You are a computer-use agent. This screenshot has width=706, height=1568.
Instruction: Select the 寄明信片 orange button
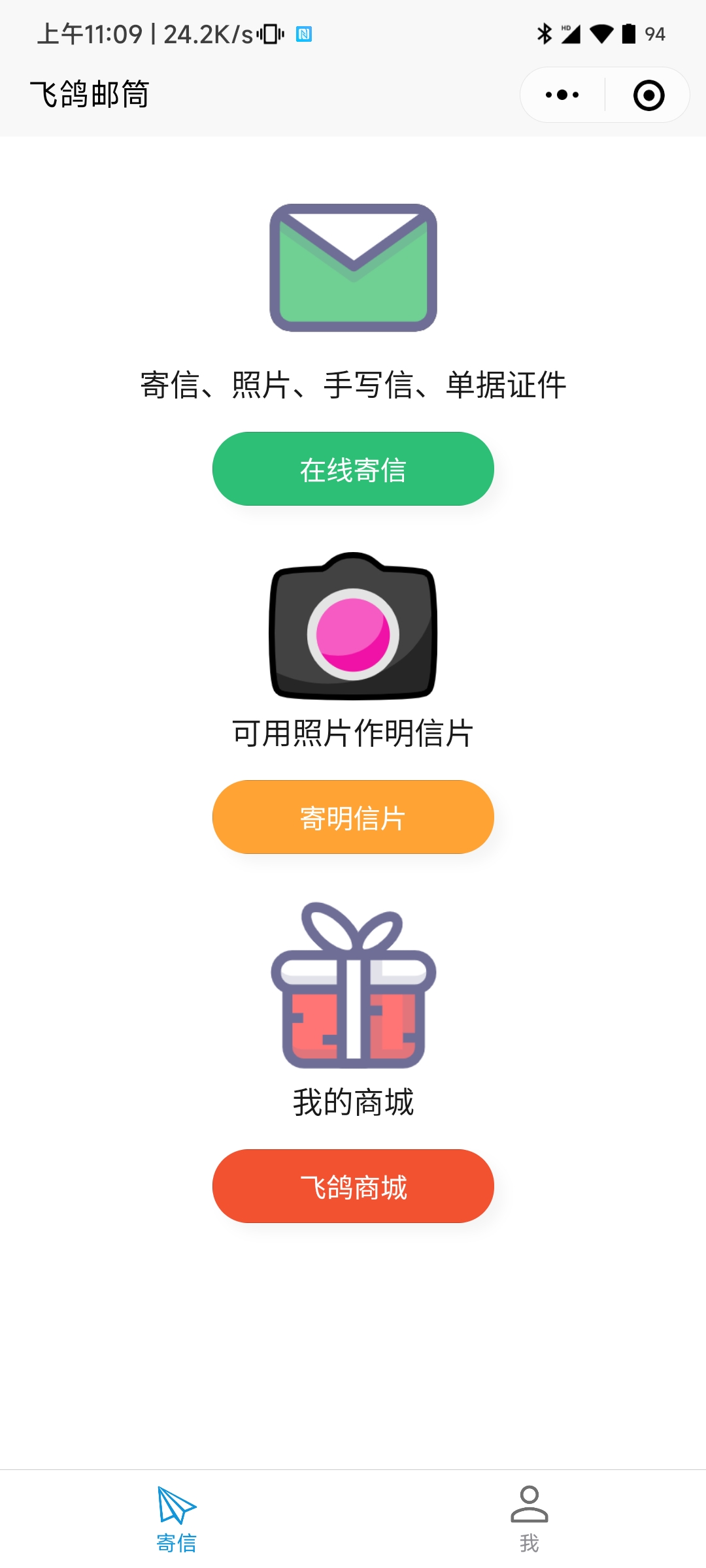(x=353, y=817)
